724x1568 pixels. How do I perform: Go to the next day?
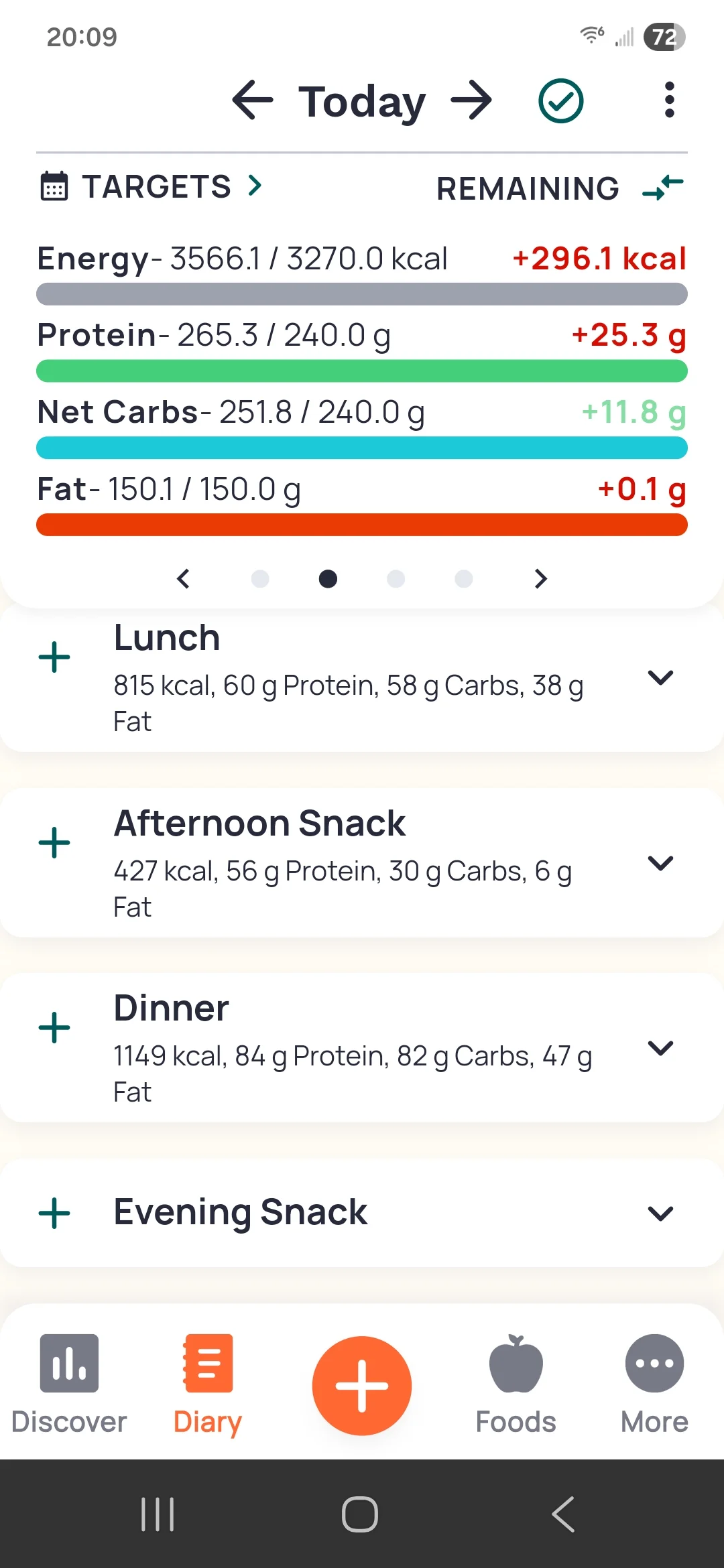click(x=471, y=101)
